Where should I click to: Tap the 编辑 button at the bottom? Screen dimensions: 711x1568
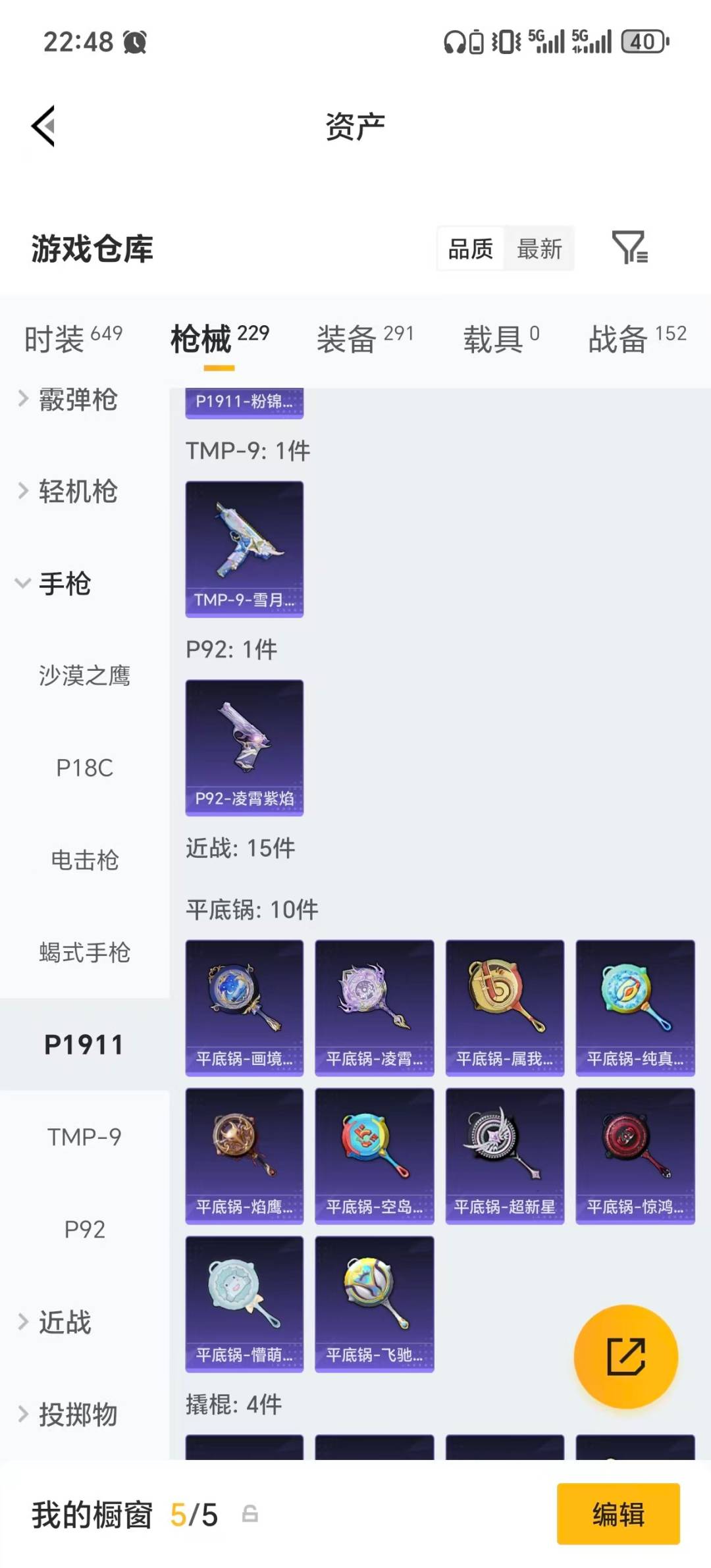click(x=618, y=1515)
